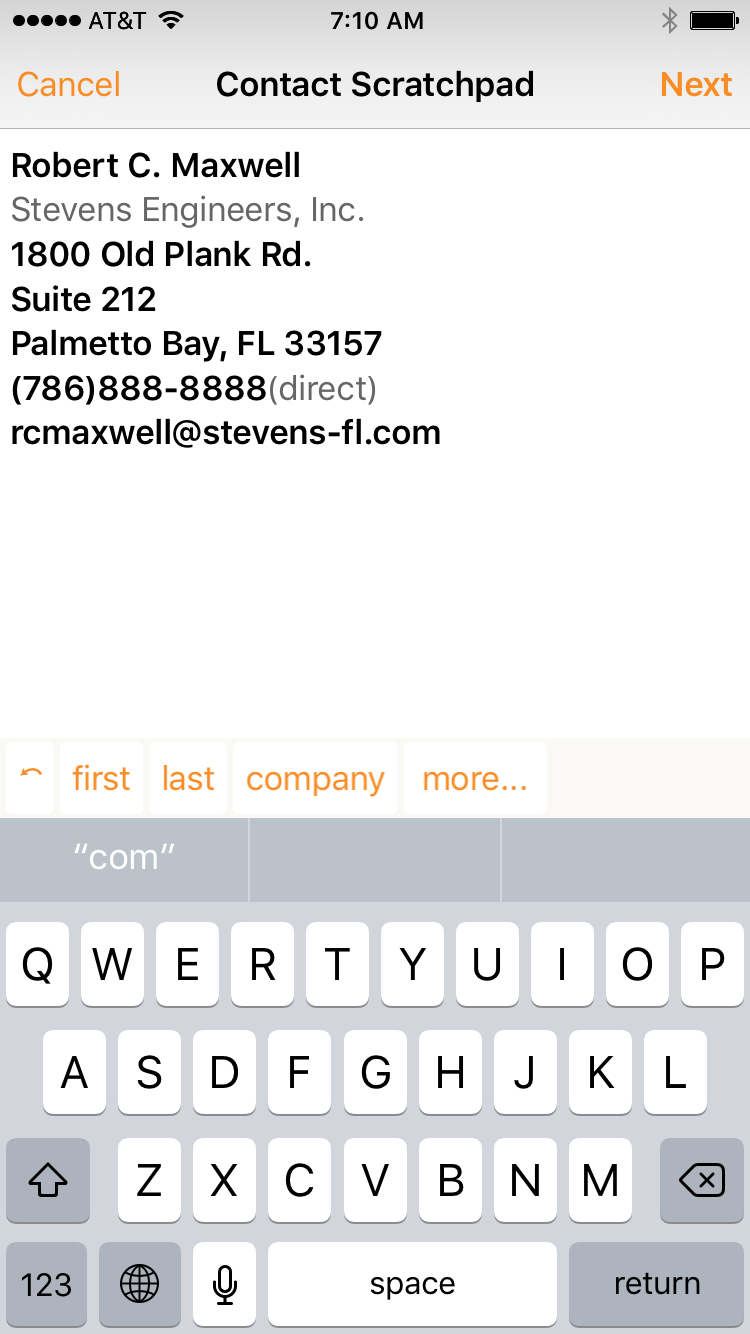Tag selection as last name

tap(188, 778)
